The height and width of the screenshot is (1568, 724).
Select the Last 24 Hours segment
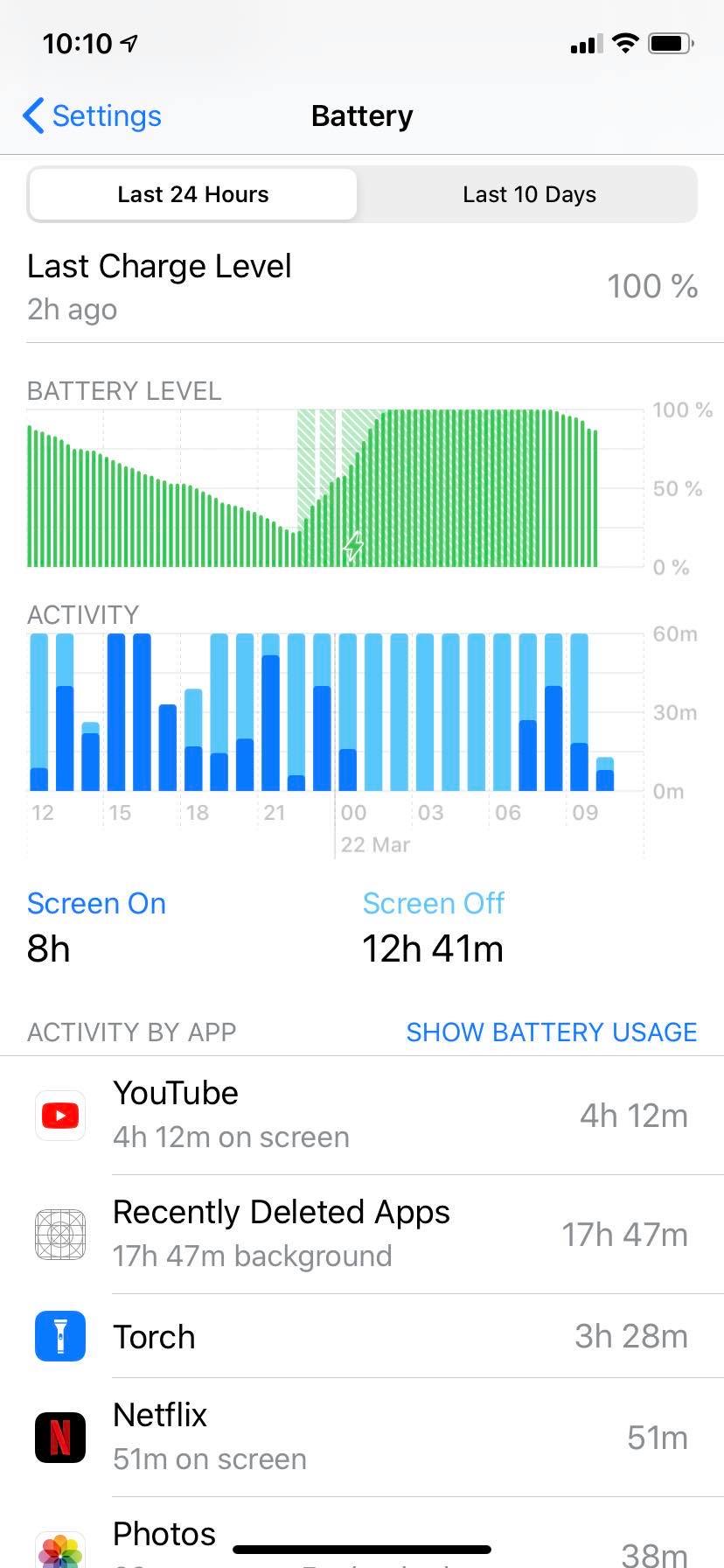click(x=192, y=194)
